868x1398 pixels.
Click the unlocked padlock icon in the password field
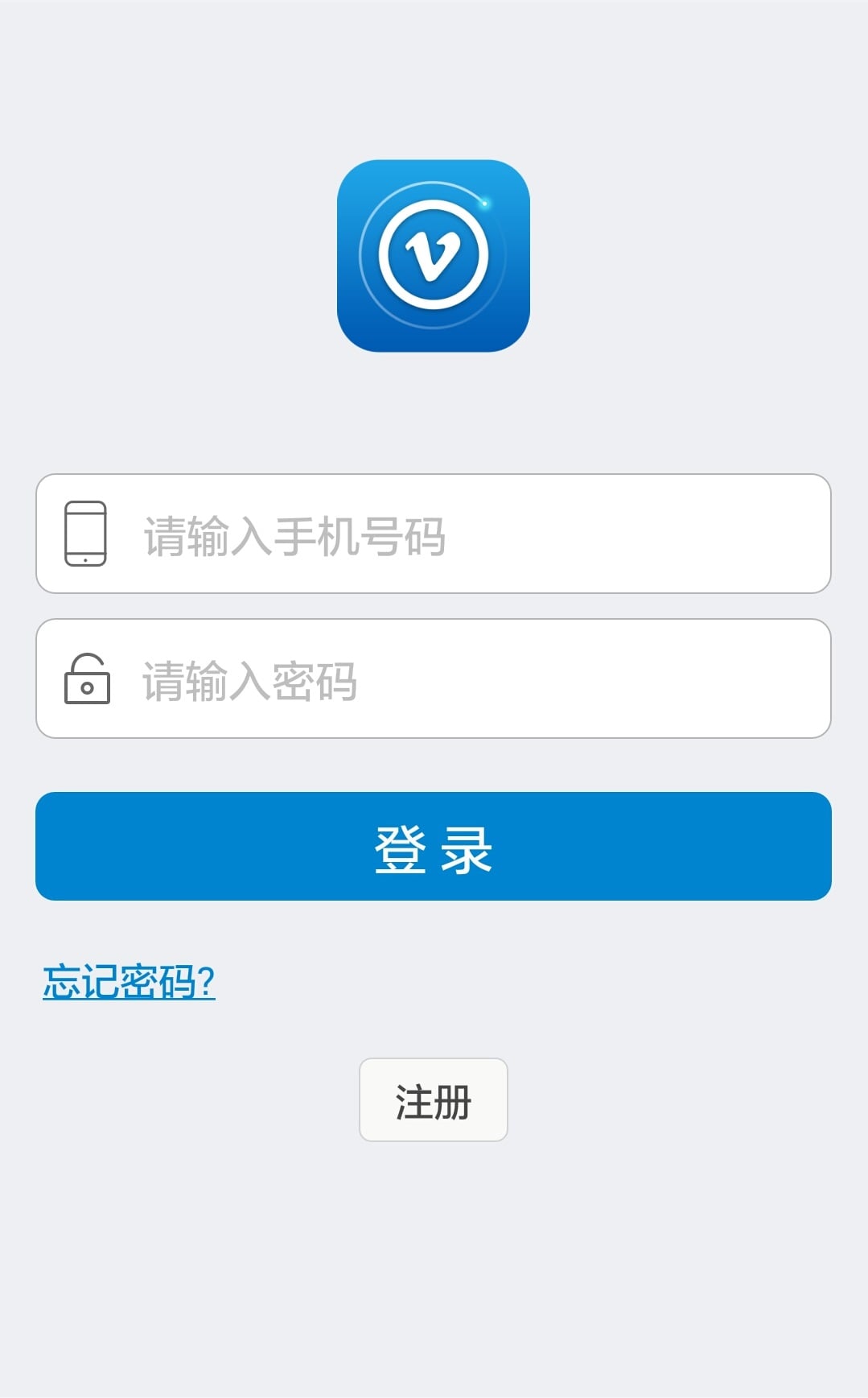coord(86,678)
